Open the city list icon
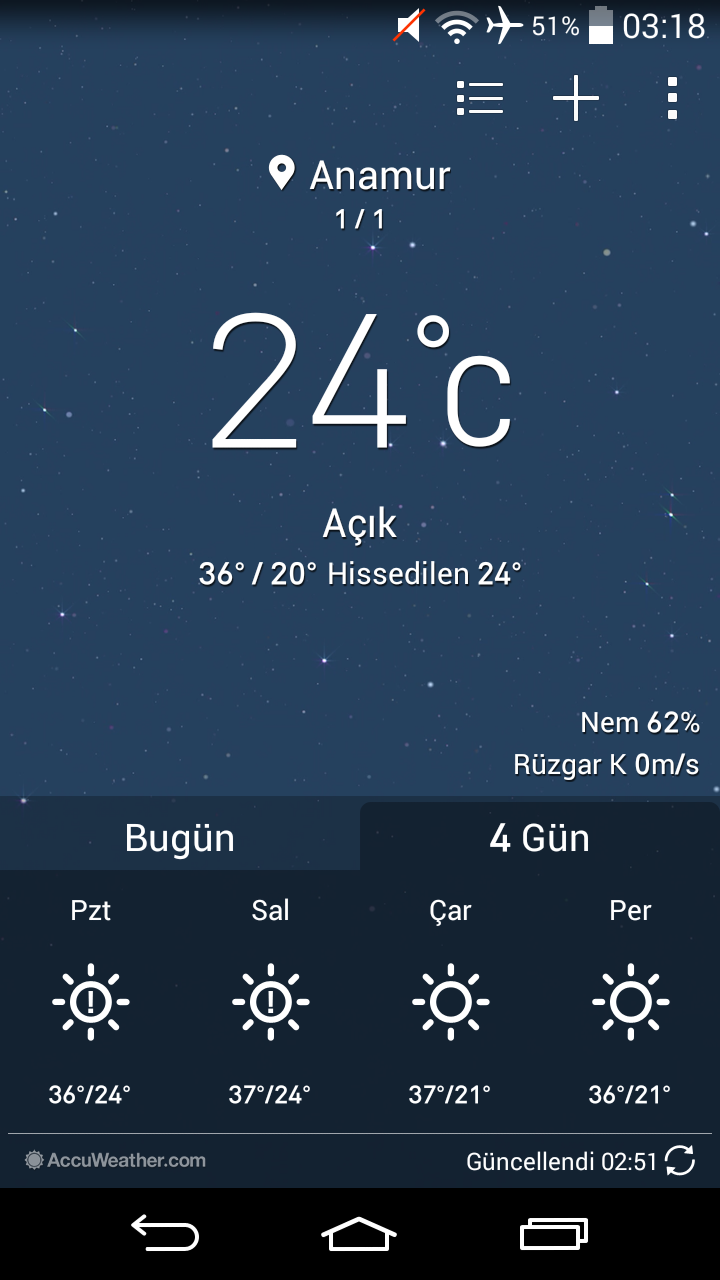720x1280 pixels. (480, 98)
